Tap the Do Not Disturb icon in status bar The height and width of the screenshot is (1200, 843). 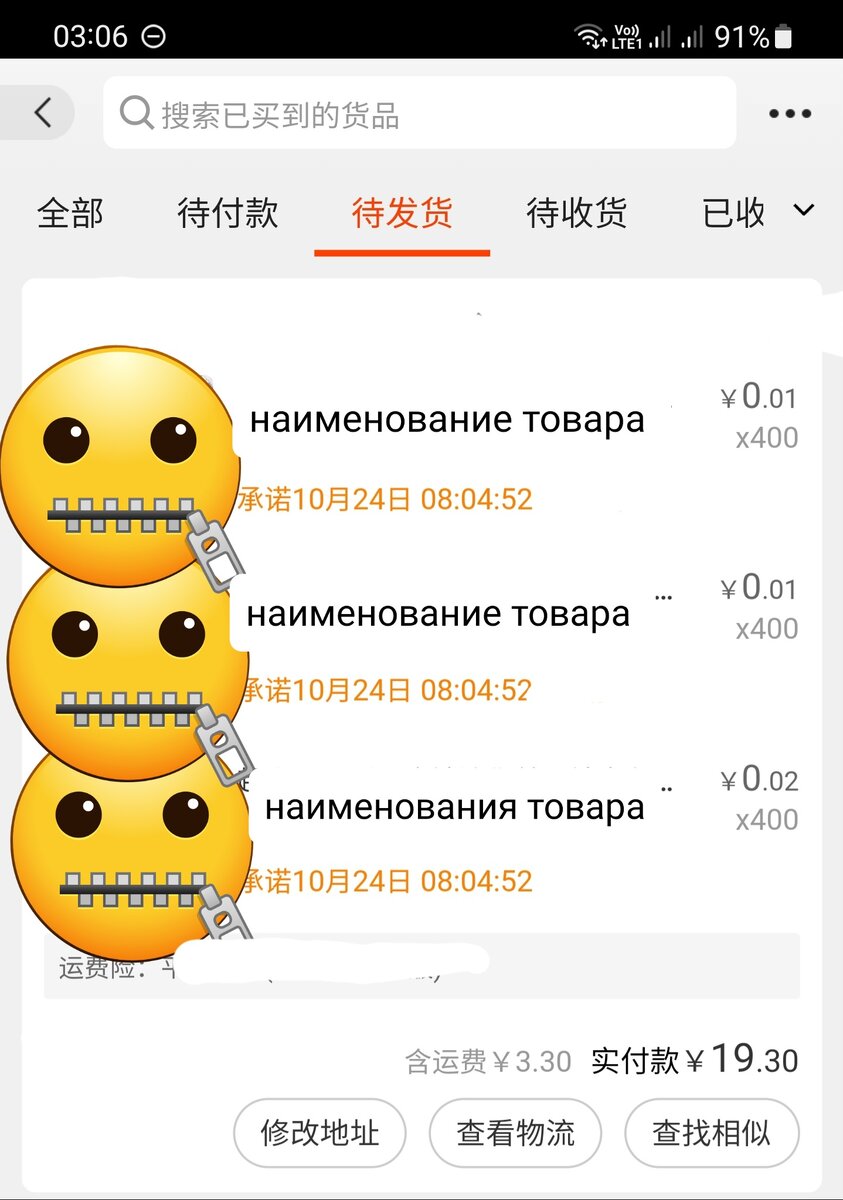(153, 36)
